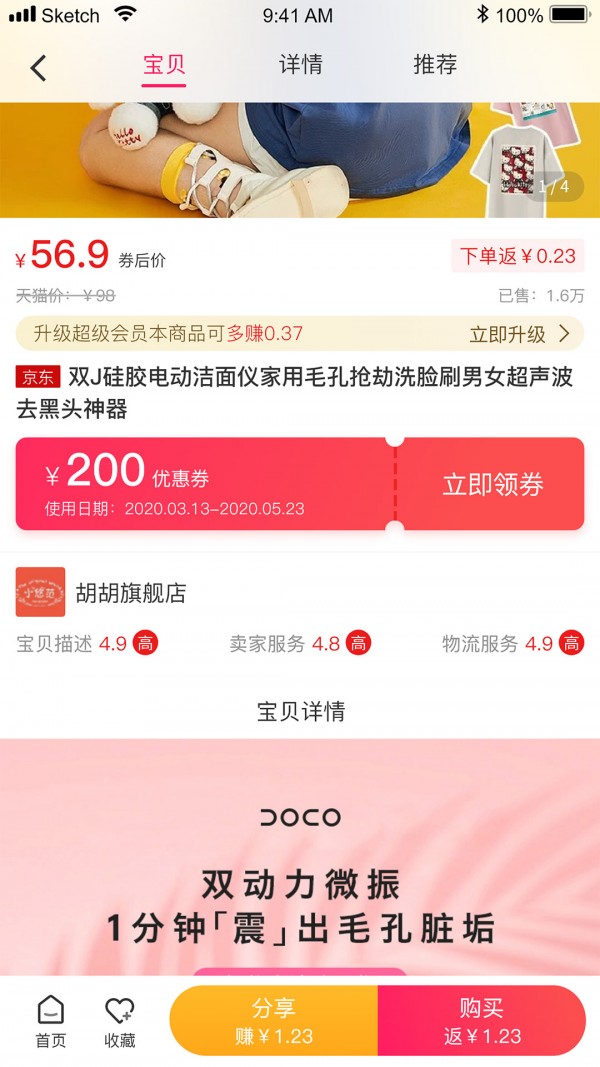This screenshot has height=1067, width=600.
Task: Claim the ¥200 coupon via 立即领券
Action: [x=492, y=485]
